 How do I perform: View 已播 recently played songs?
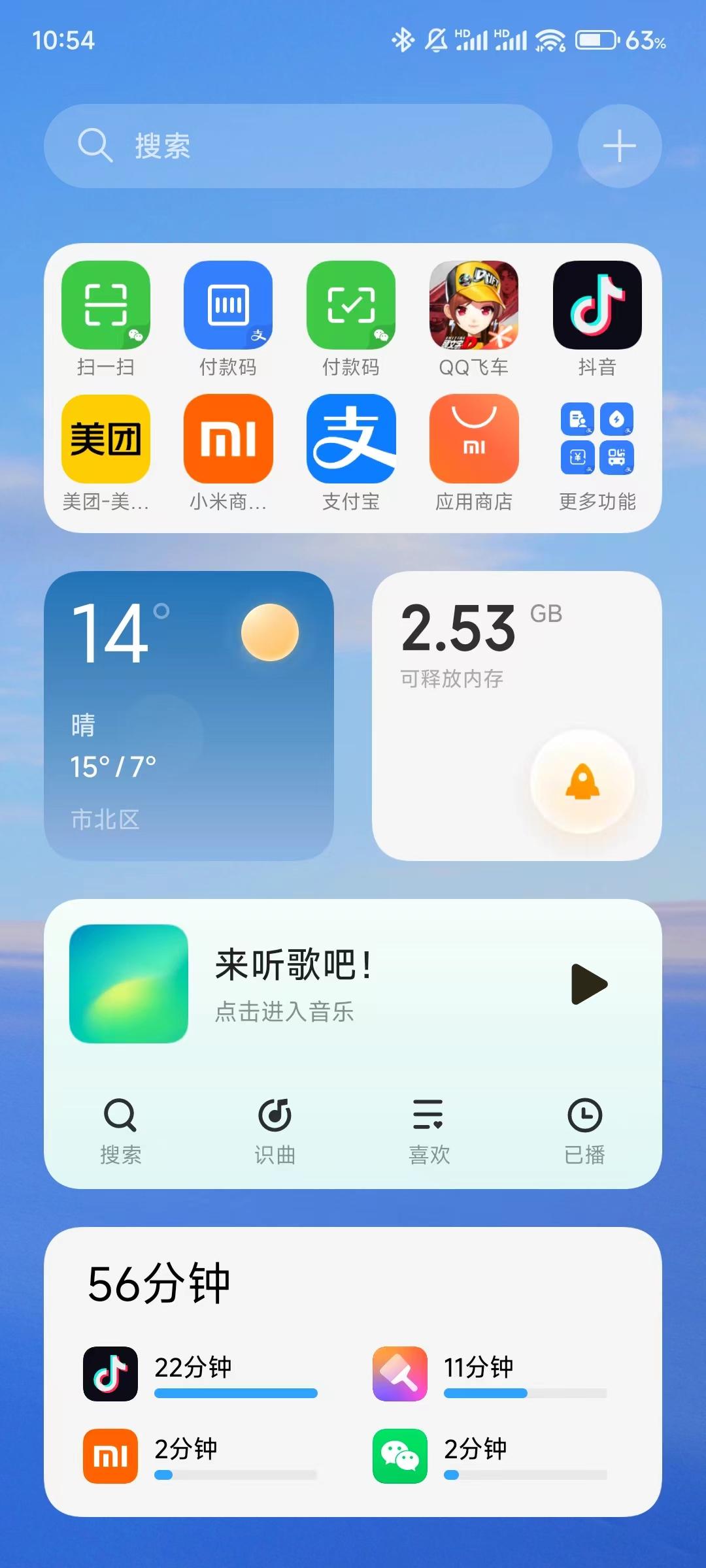coord(584,1130)
